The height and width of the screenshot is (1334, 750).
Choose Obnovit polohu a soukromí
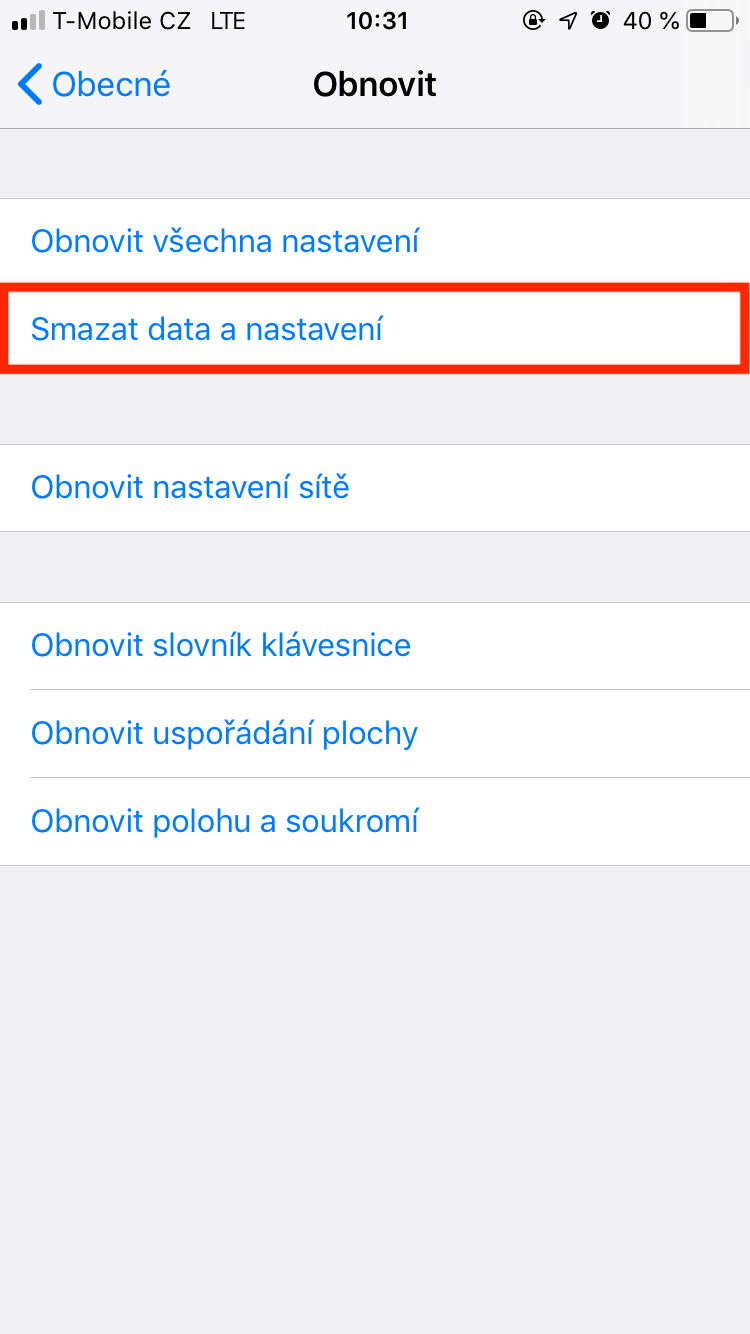pyautogui.click(x=225, y=821)
